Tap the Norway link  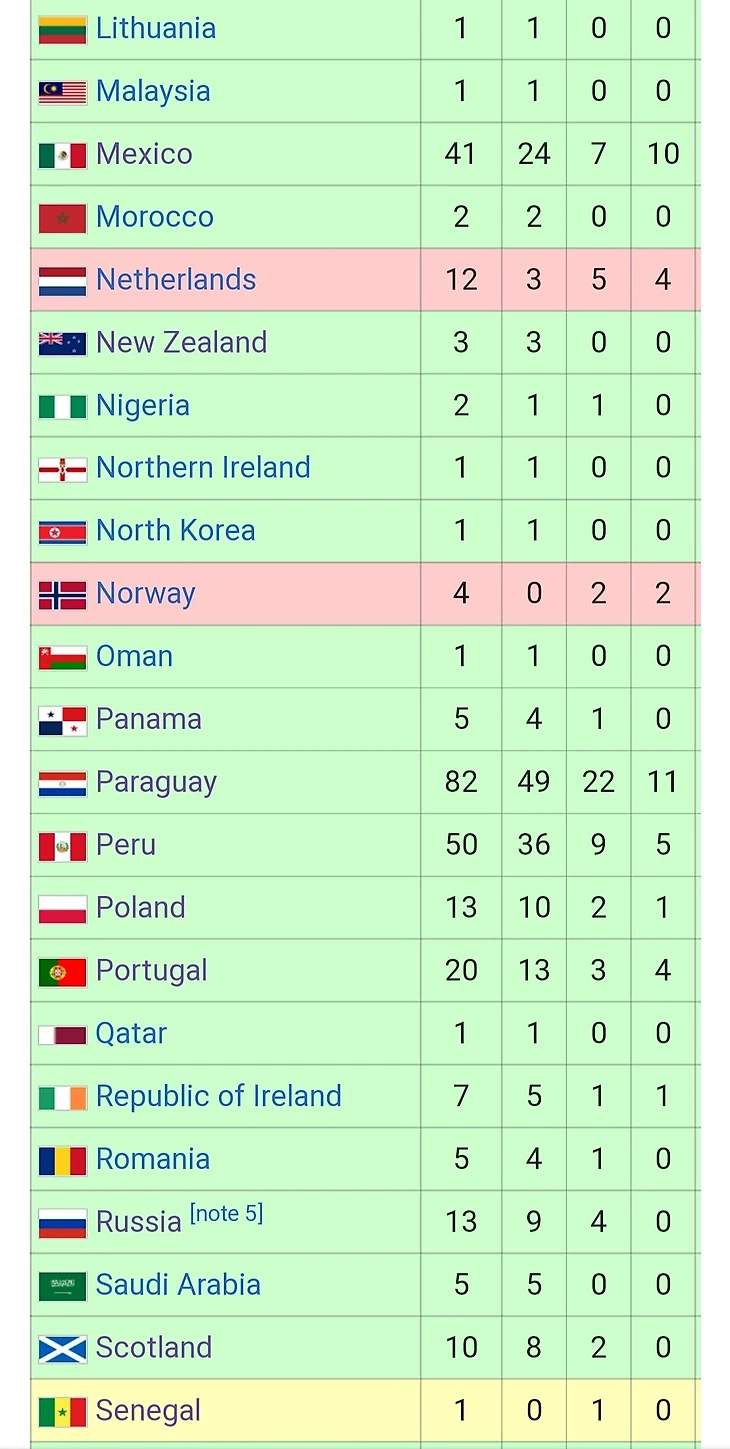(145, 593)
